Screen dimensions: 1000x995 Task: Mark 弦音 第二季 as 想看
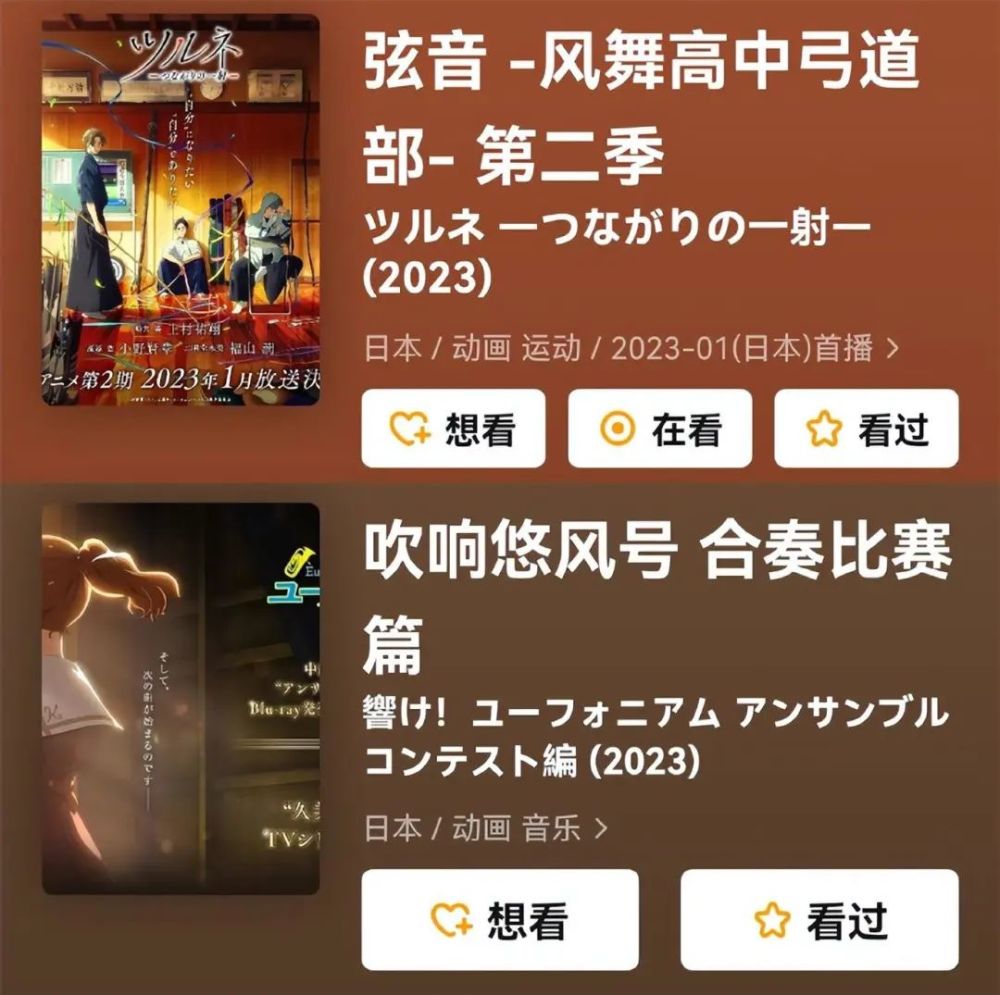coord(453,429)
